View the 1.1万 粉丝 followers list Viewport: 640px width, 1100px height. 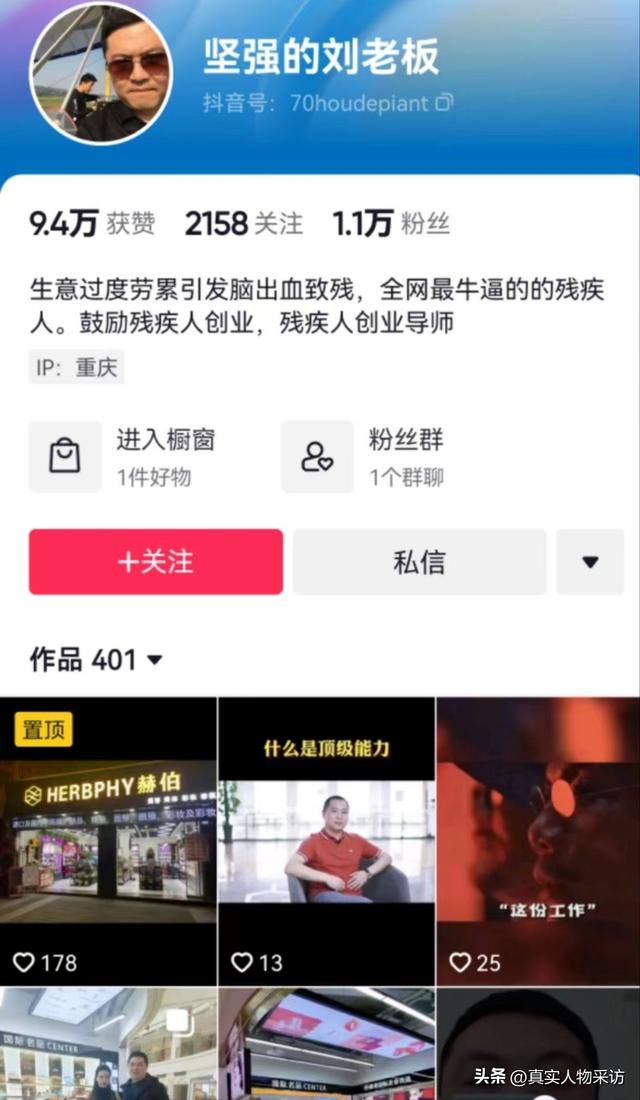[x=391, y=224]
